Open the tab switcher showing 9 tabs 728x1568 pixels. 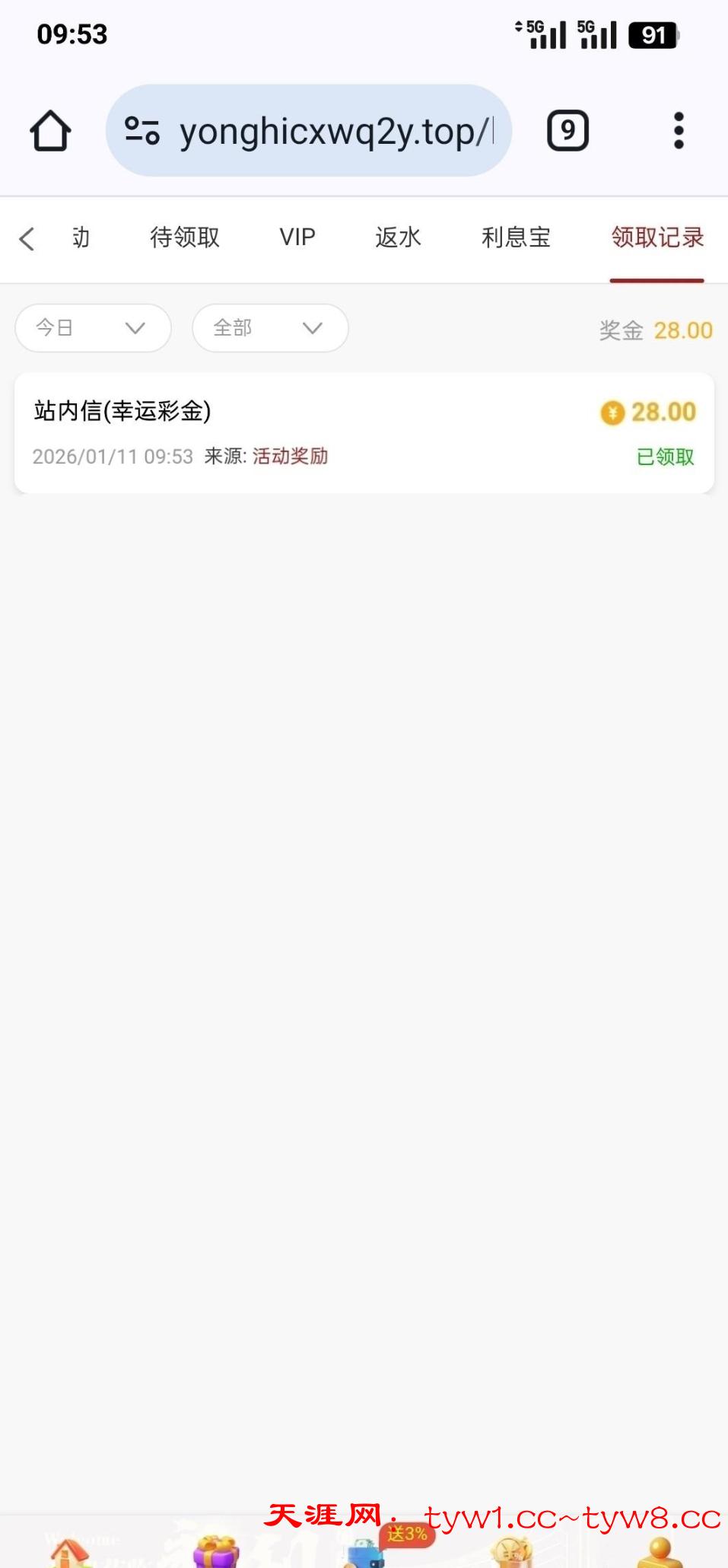click(x=567, y=131)
